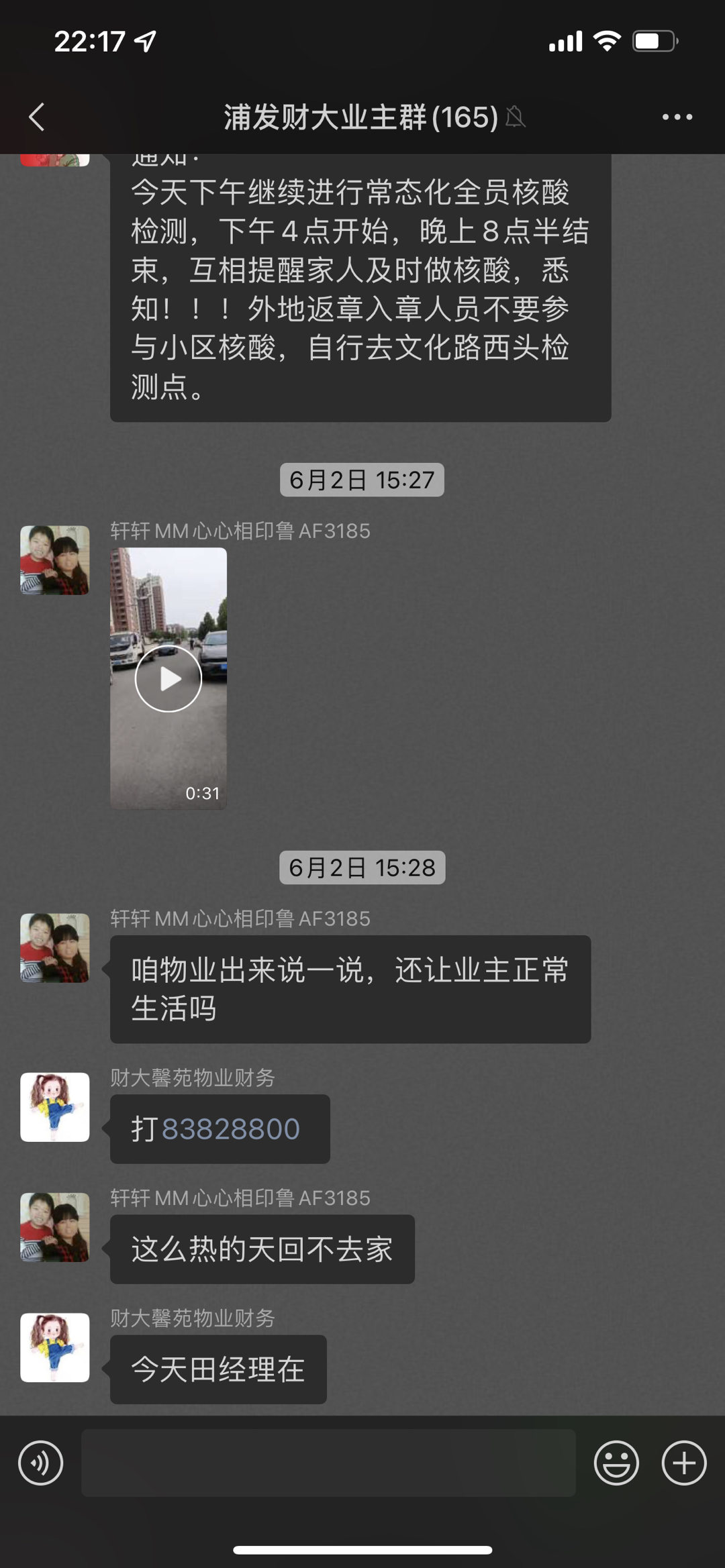725x1568 pixels.
Task: Open 轩轩MM avatar beside 这么热的天回不去家
Action: click(x=55, y=1227)
